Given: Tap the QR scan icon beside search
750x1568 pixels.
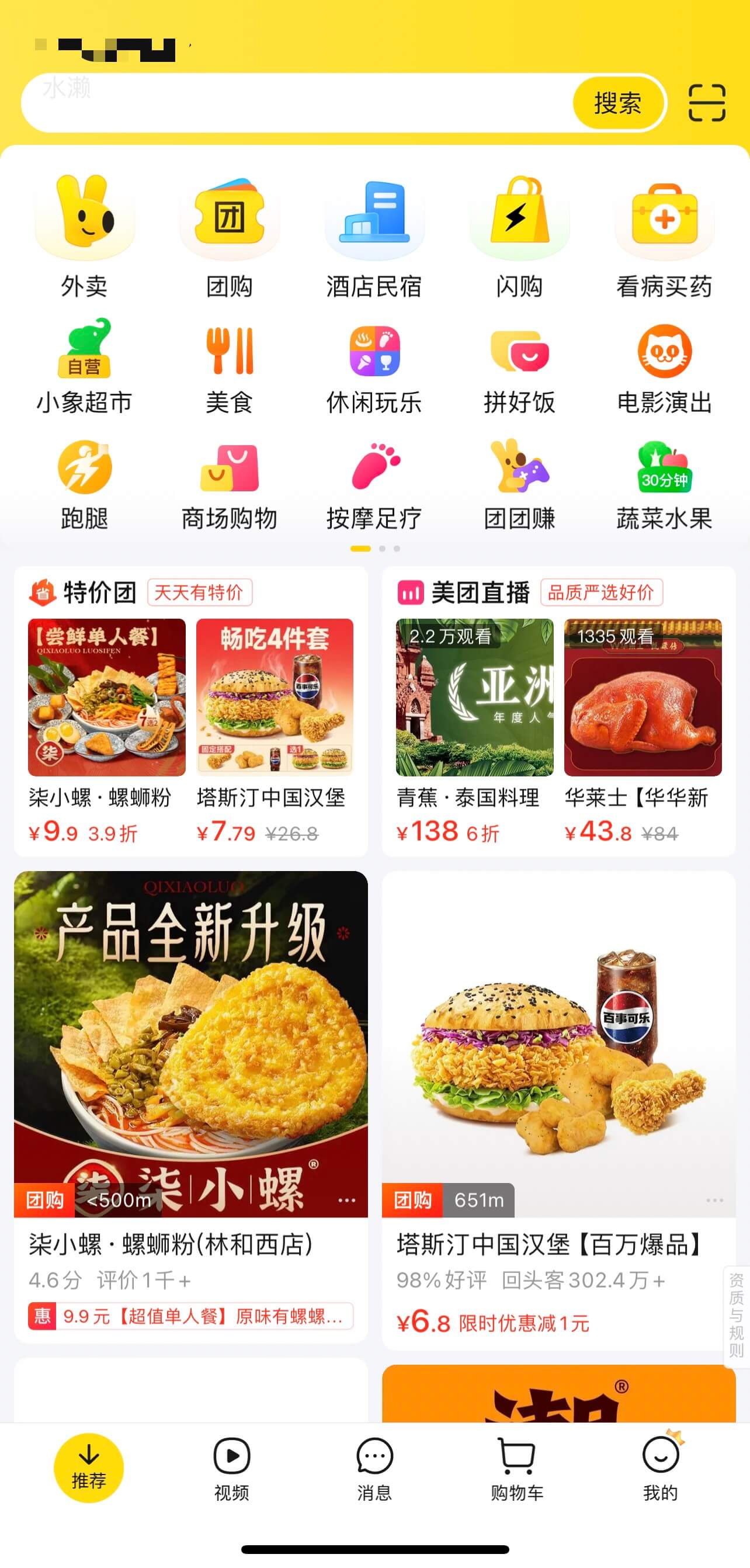Looking at the screenshot, I should coord(706,102).
